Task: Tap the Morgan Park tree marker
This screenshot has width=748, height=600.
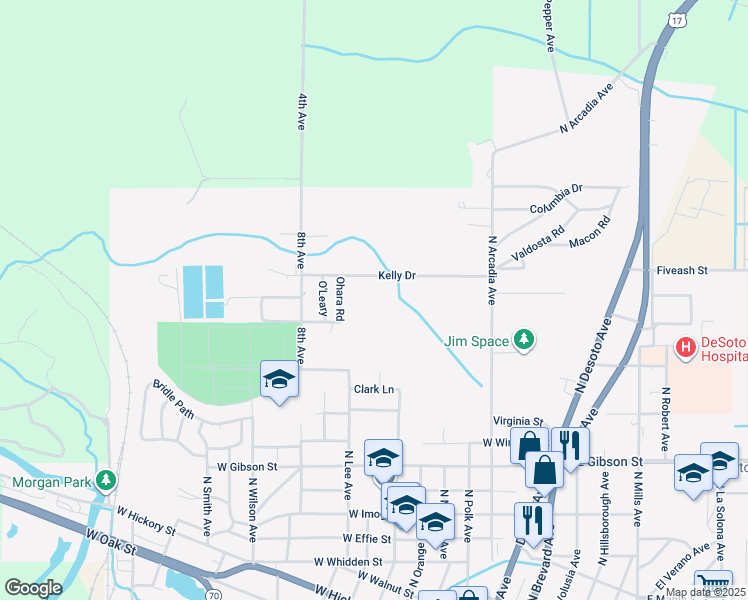Action: tap(108, 482)
